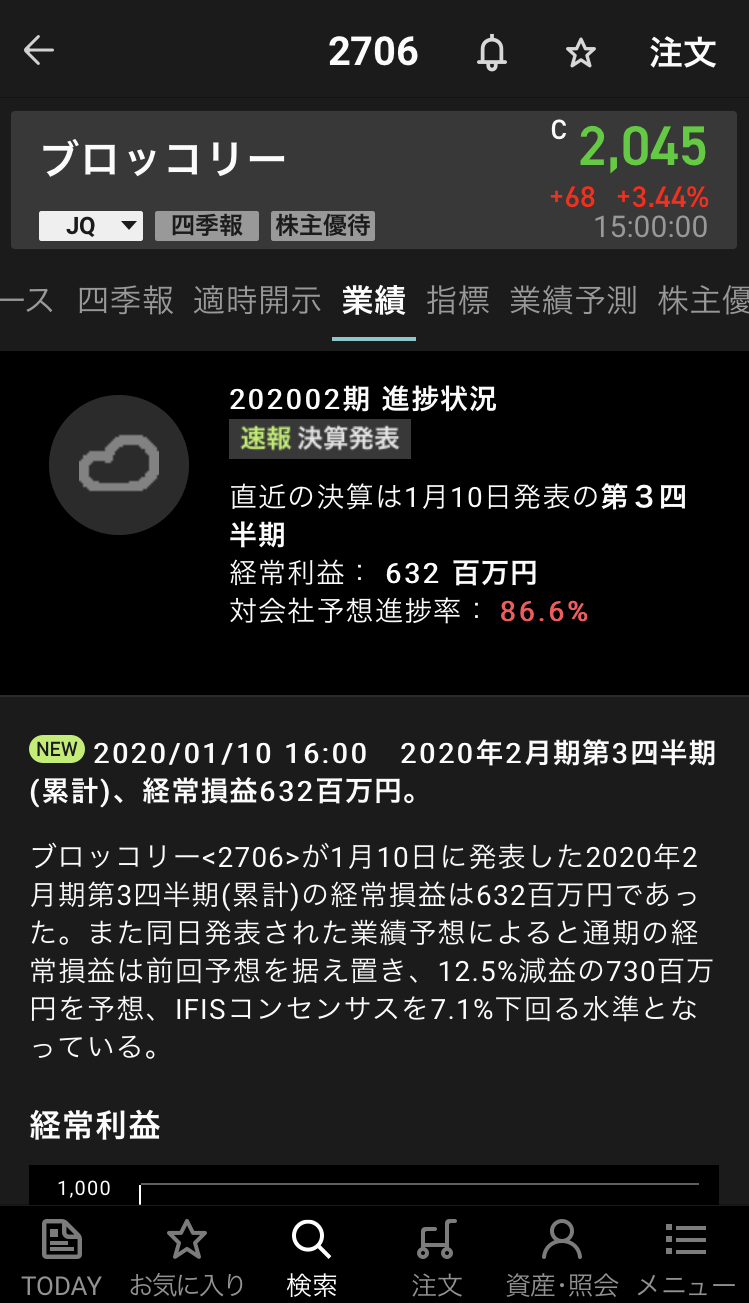The width and height of the screenshot is (749, 1303).
Task: Switch to the 適時開示 tab
Action: (257, 300)
